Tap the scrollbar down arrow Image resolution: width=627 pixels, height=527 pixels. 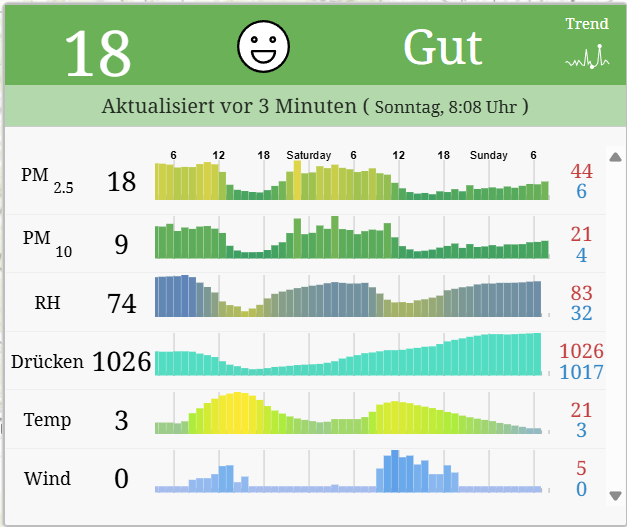(x=615, y=493)
